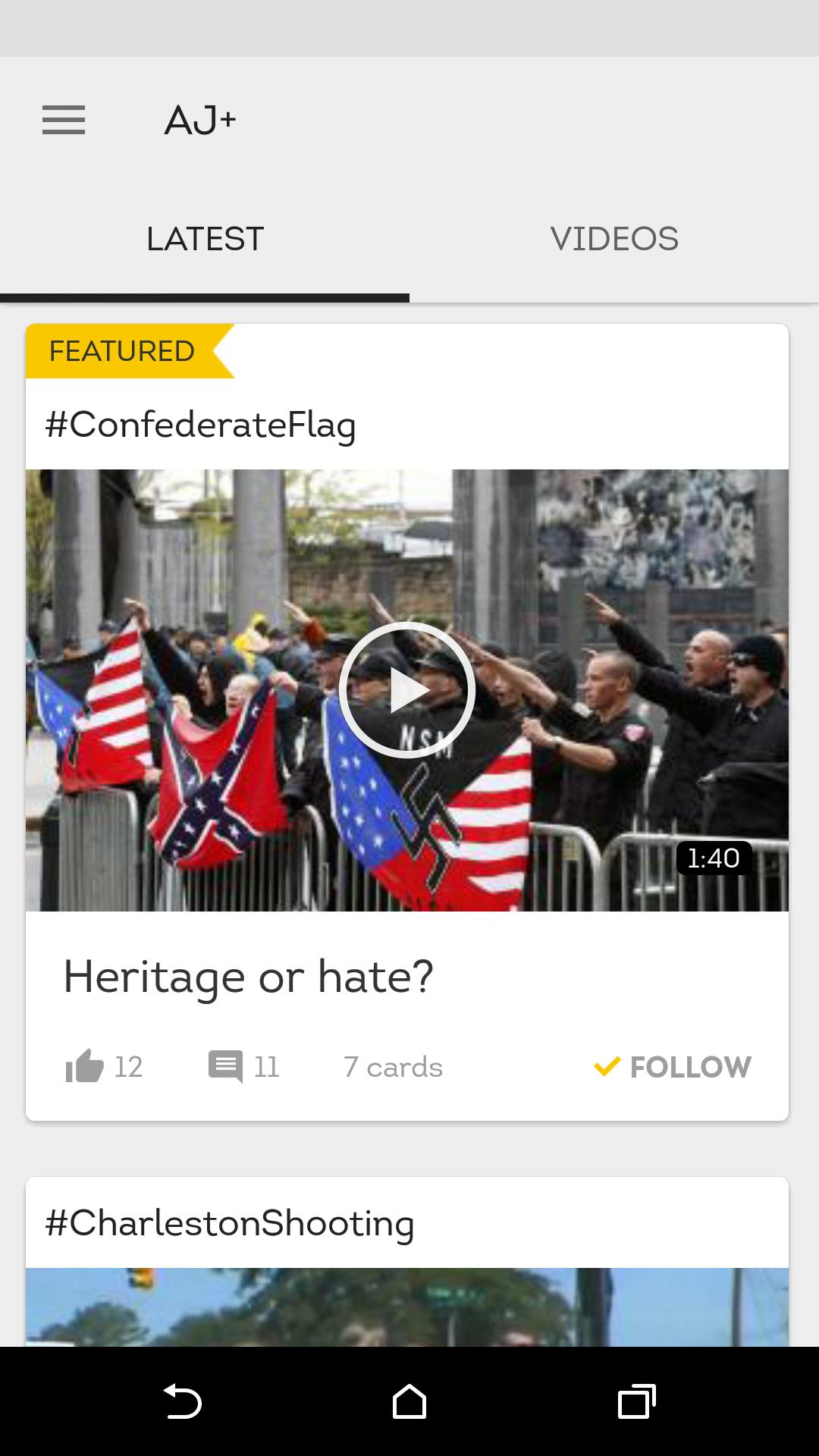Switch to the Videos tab
Image resolution: width=819 pixels, height=1456 pixels.
[x=614, y=240]
